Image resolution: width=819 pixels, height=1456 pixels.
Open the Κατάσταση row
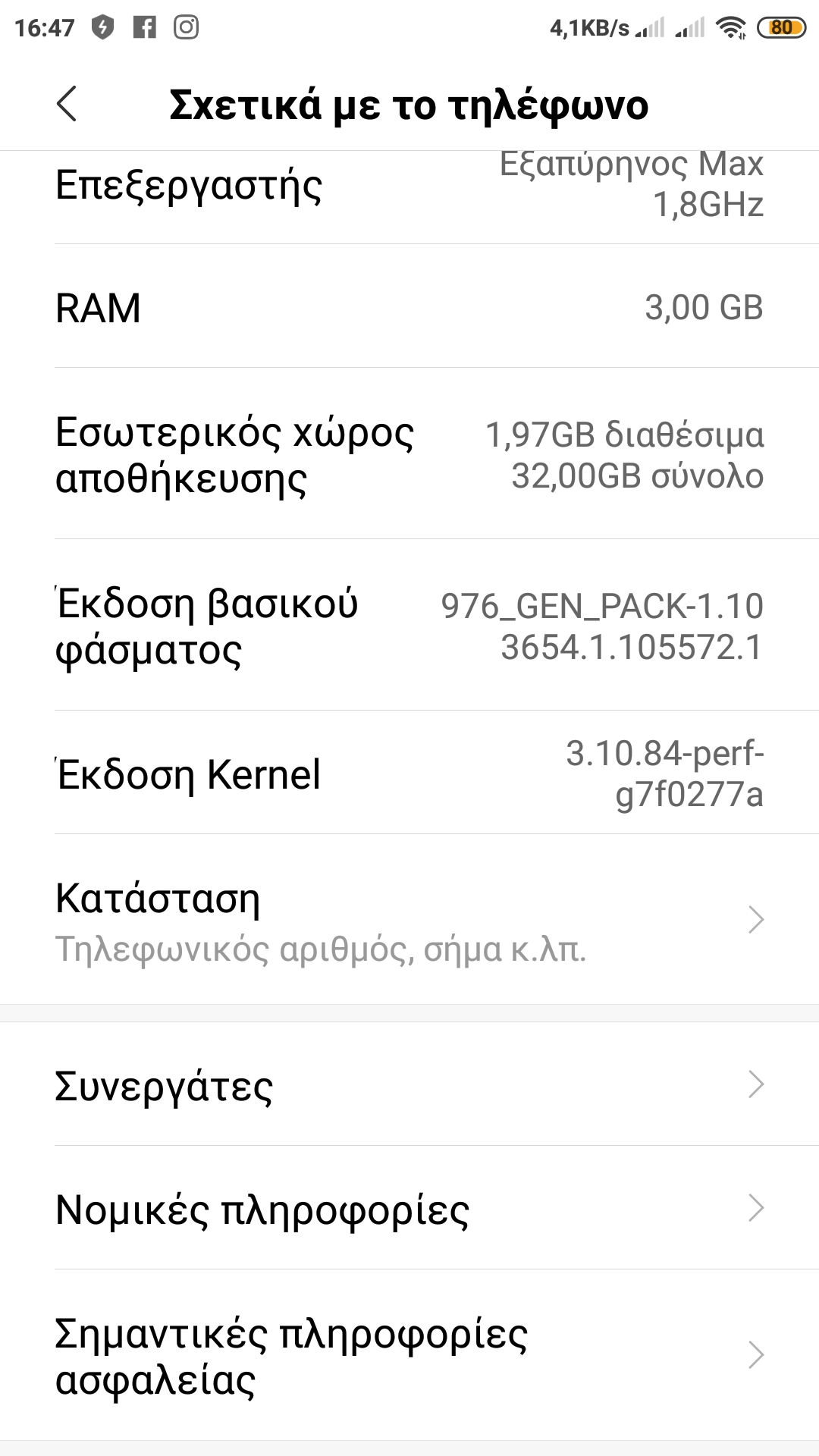pos(409,920)
